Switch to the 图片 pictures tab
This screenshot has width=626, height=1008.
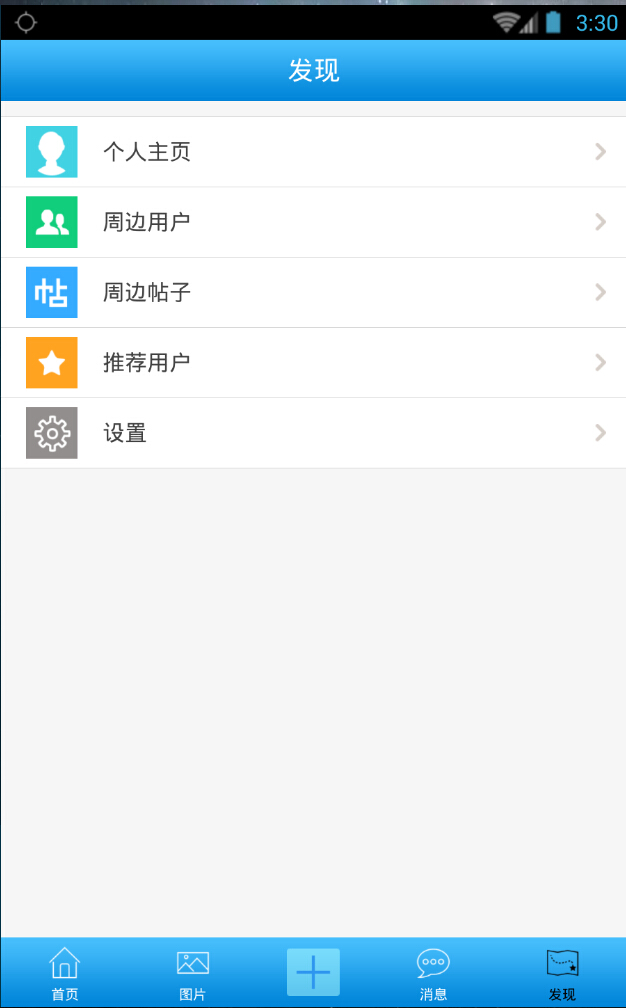(x=192, y=974)
